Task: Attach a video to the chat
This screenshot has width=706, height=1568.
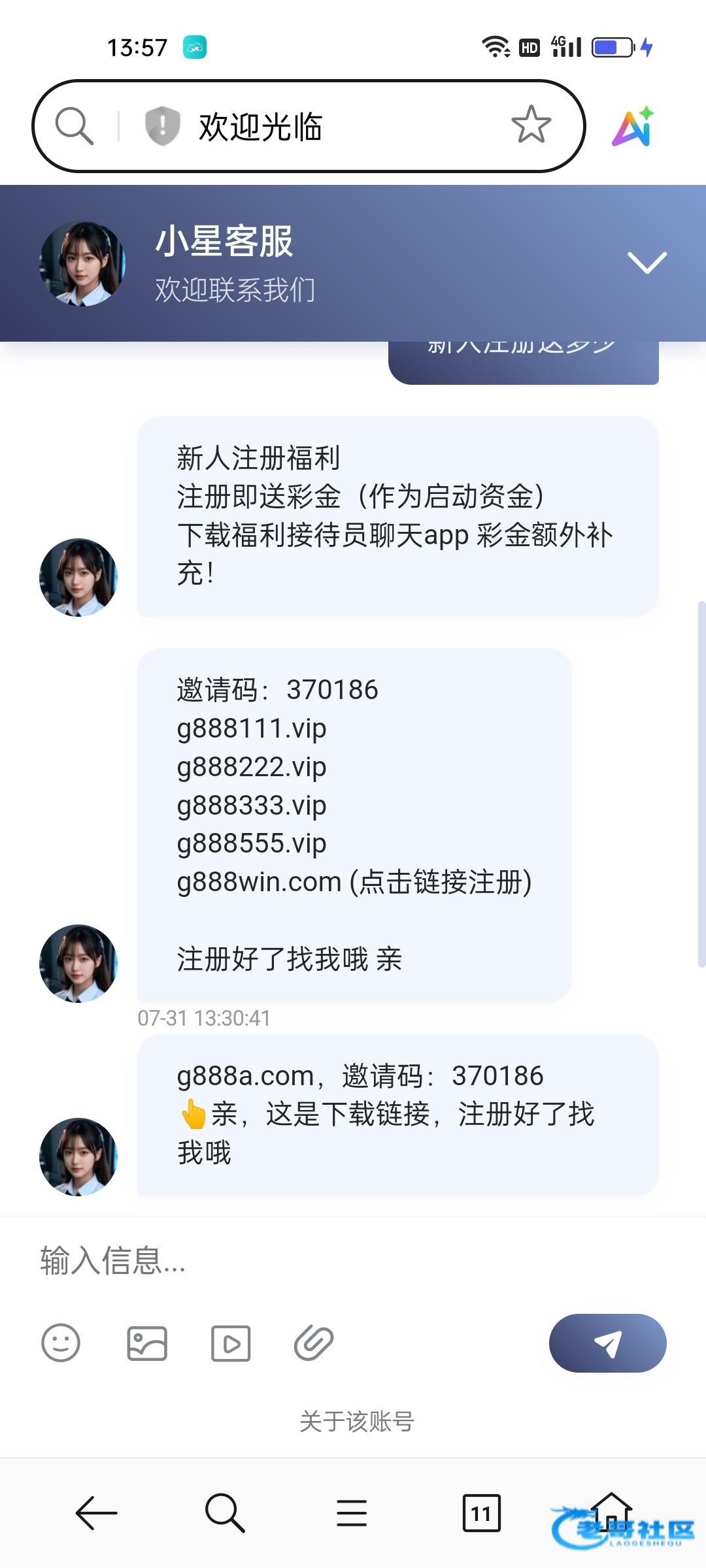Action: [x=231, y=1343]
